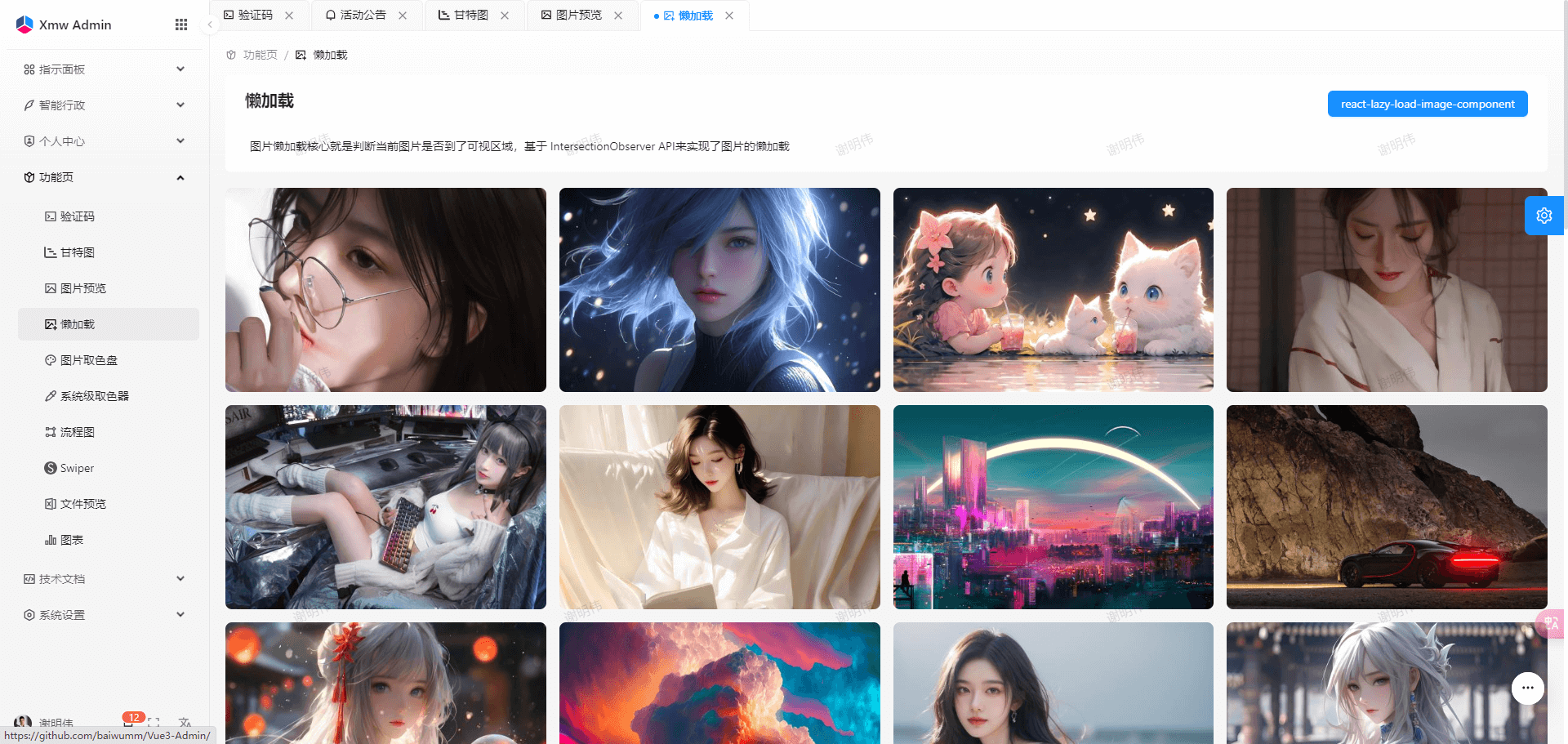This screenshot has width=1568, height=744.
Task: Close the 活动公告 tab
Action: [403, 16]
